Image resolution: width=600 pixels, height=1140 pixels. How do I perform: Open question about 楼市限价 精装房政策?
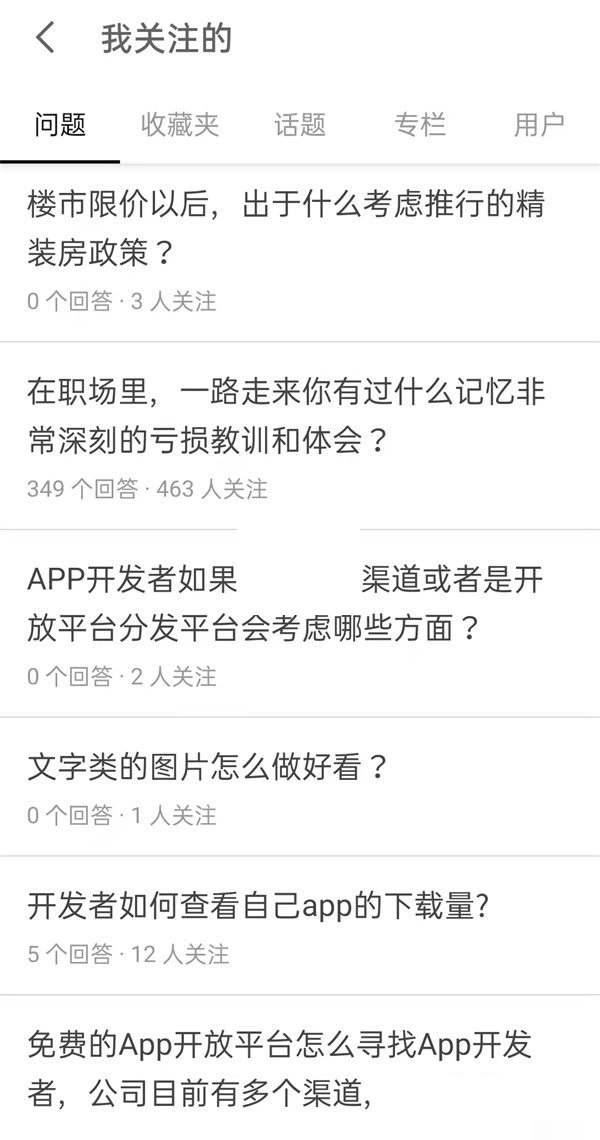click(x=288, y=230)
